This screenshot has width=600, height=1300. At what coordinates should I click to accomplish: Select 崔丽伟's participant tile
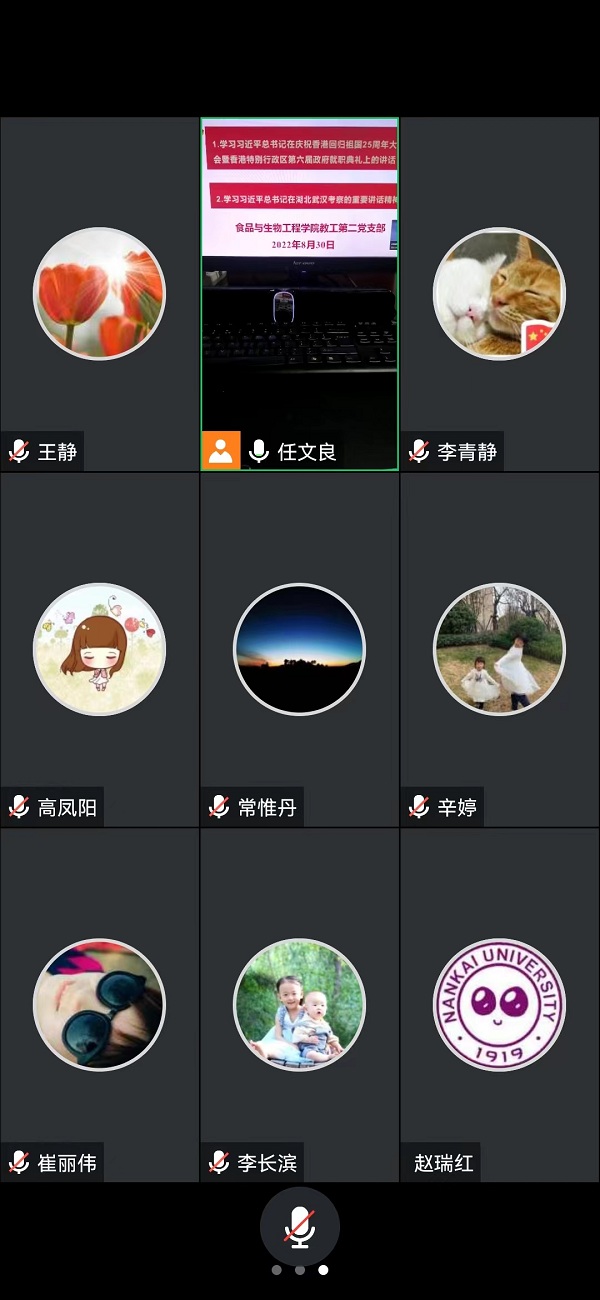point(99,1004)
